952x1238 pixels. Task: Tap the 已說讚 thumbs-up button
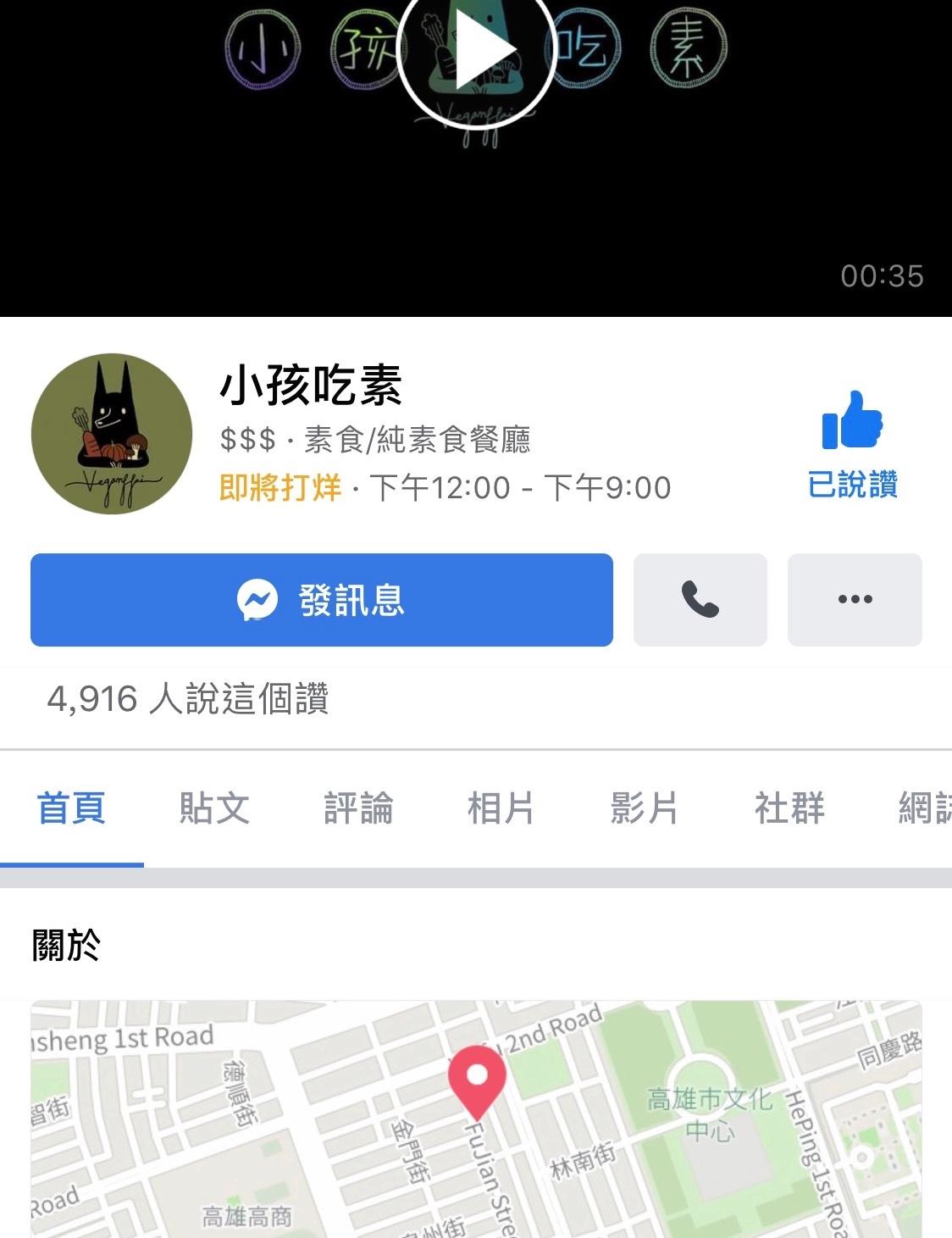tap(852, 444)
